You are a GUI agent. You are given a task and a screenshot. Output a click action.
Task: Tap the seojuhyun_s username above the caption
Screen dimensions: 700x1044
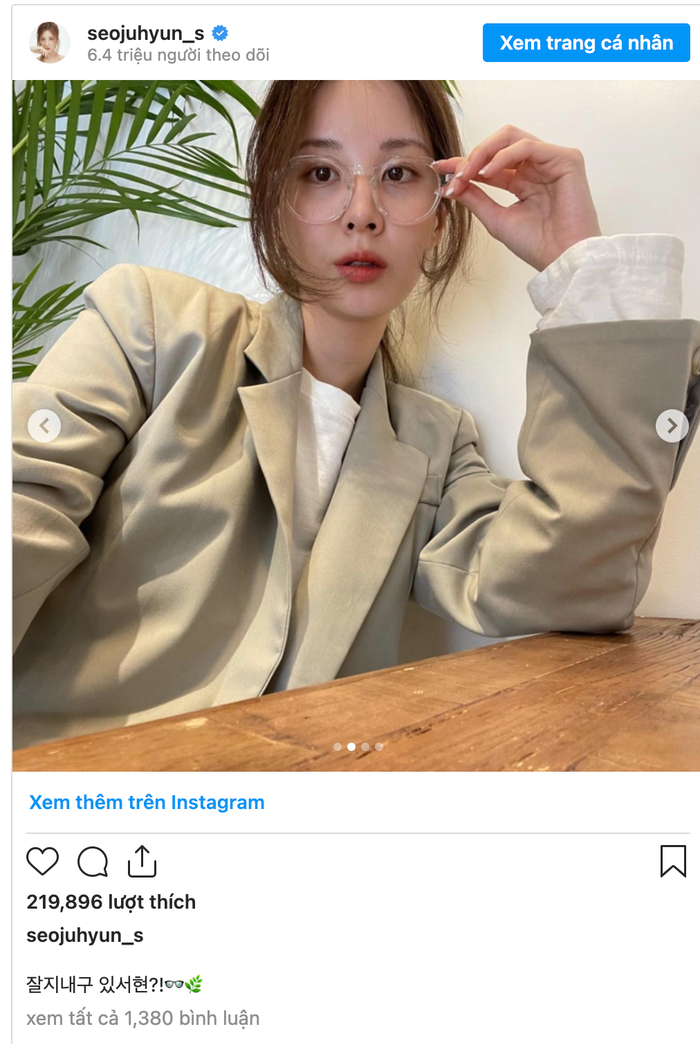85,935
